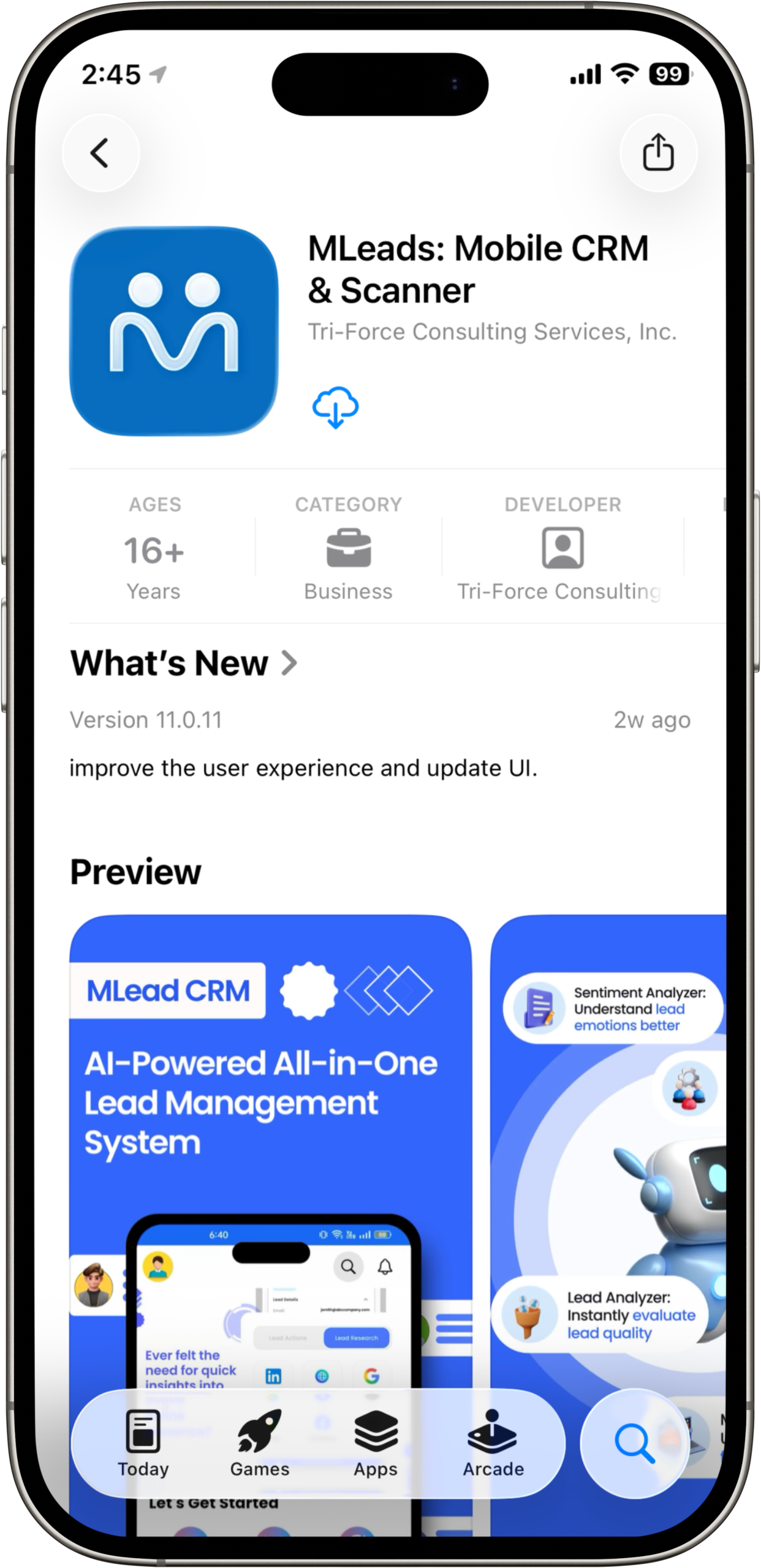Go back to the previous page
This screenshot has height=1568, width=761.
tap(100, 153)
